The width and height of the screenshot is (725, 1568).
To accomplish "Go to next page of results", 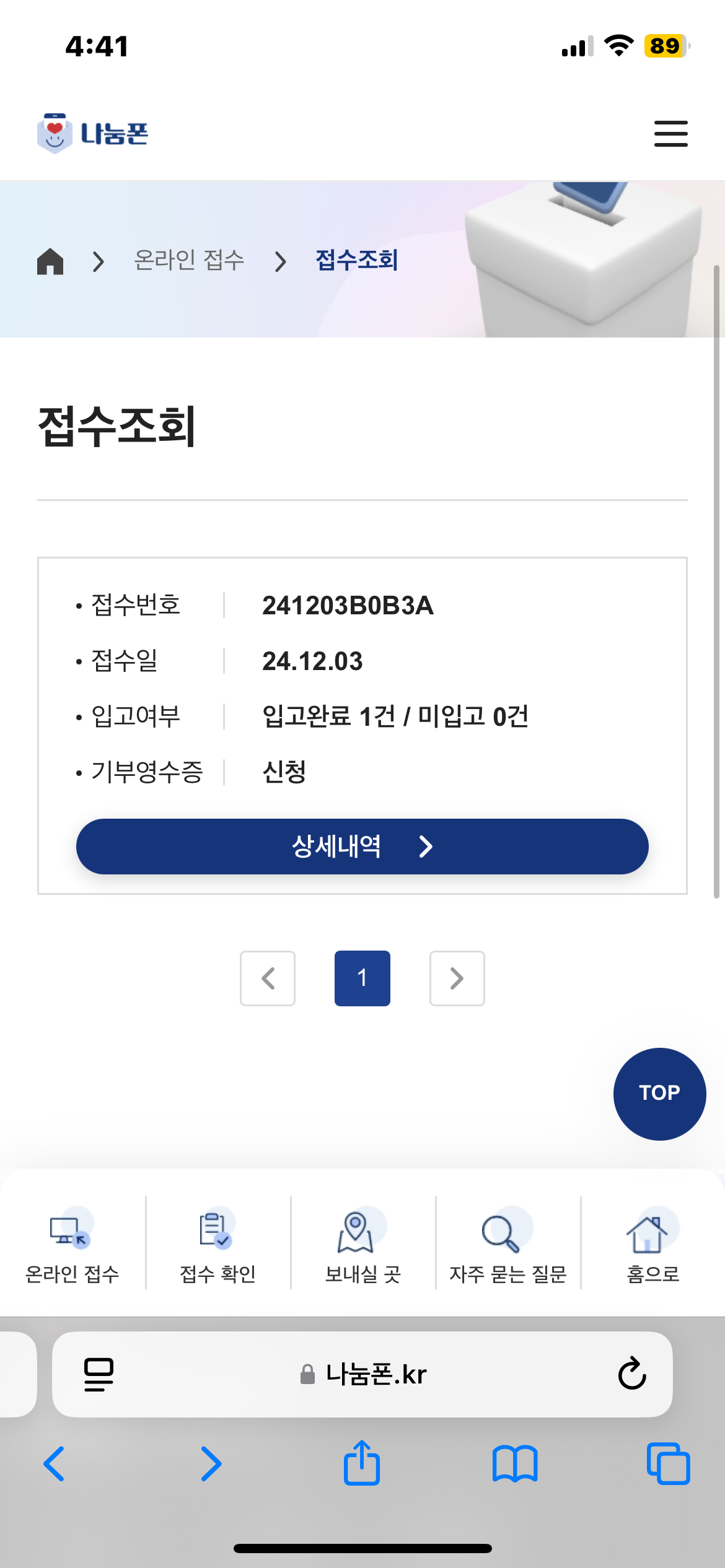I will pos(457,978).
